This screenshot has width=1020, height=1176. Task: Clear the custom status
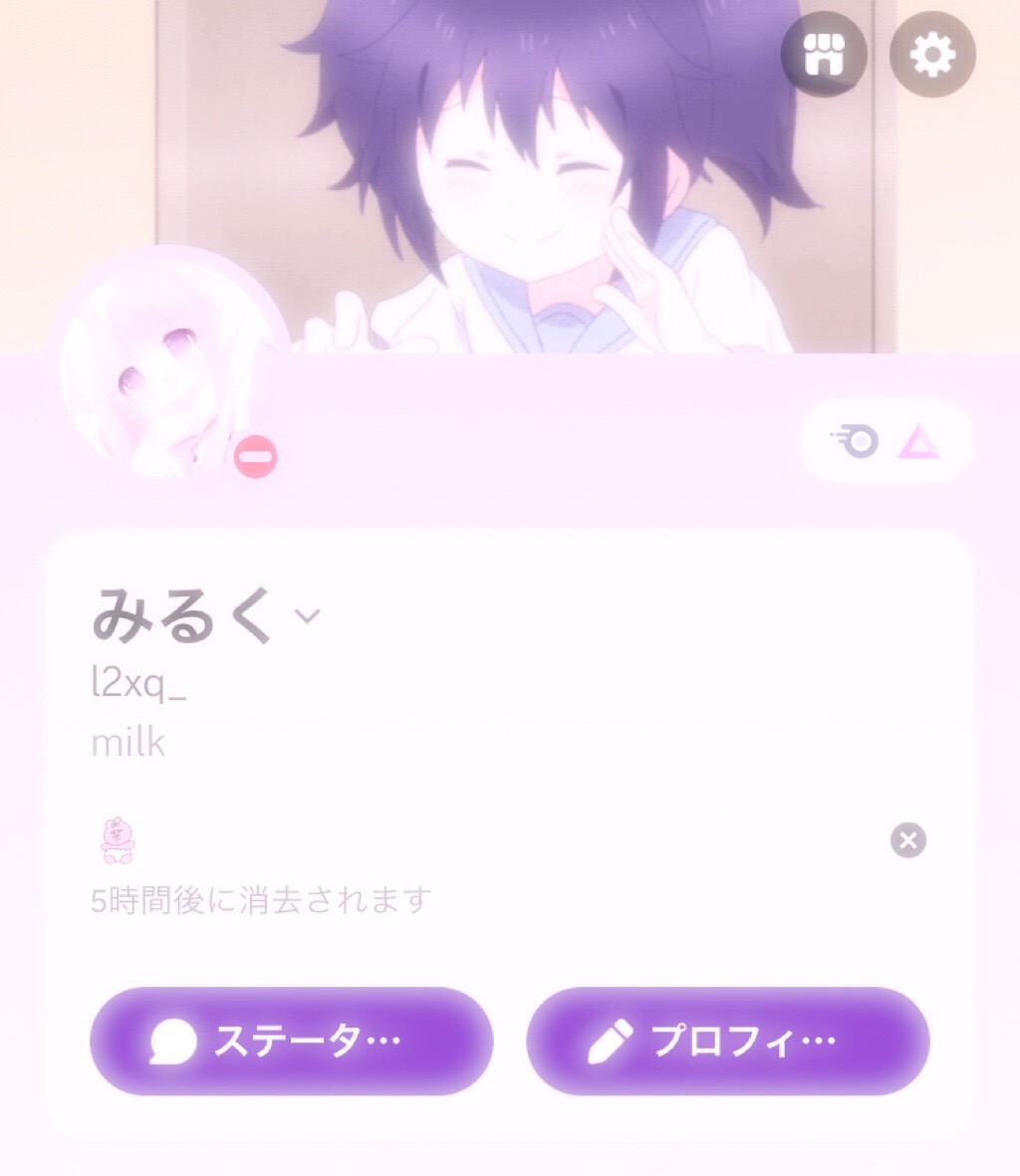907,839
